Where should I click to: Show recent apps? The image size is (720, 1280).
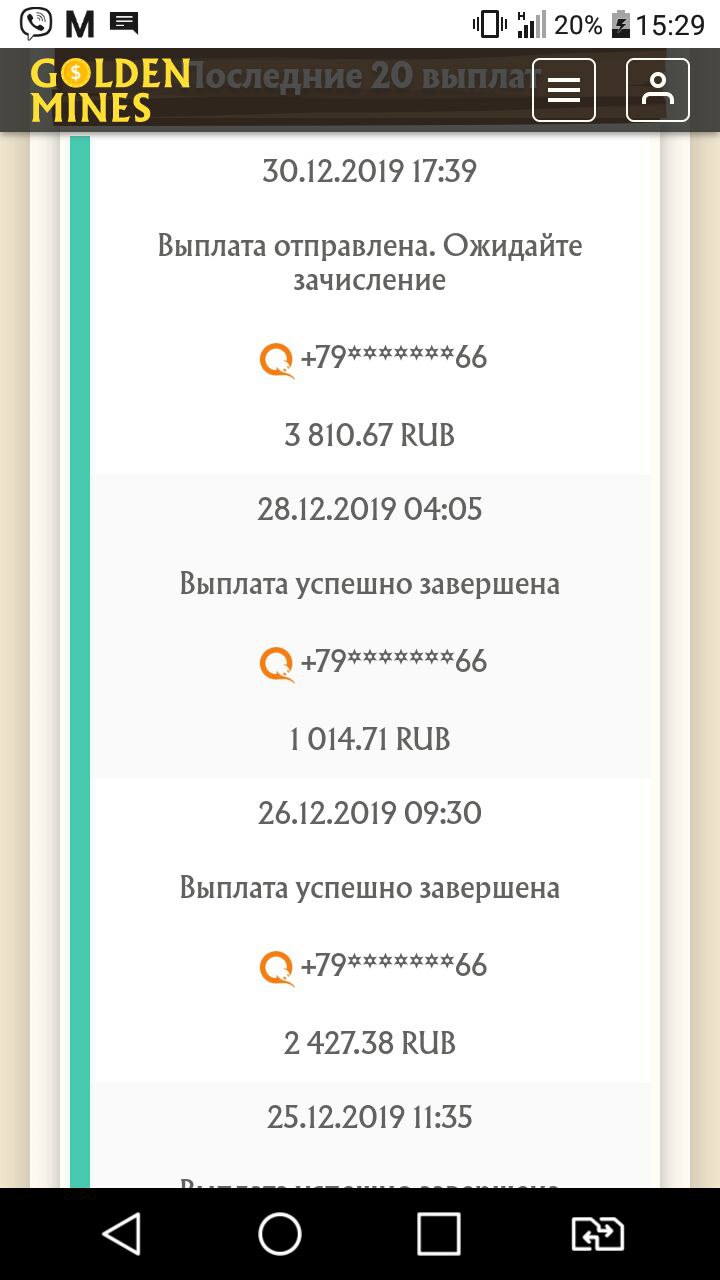438,1234
